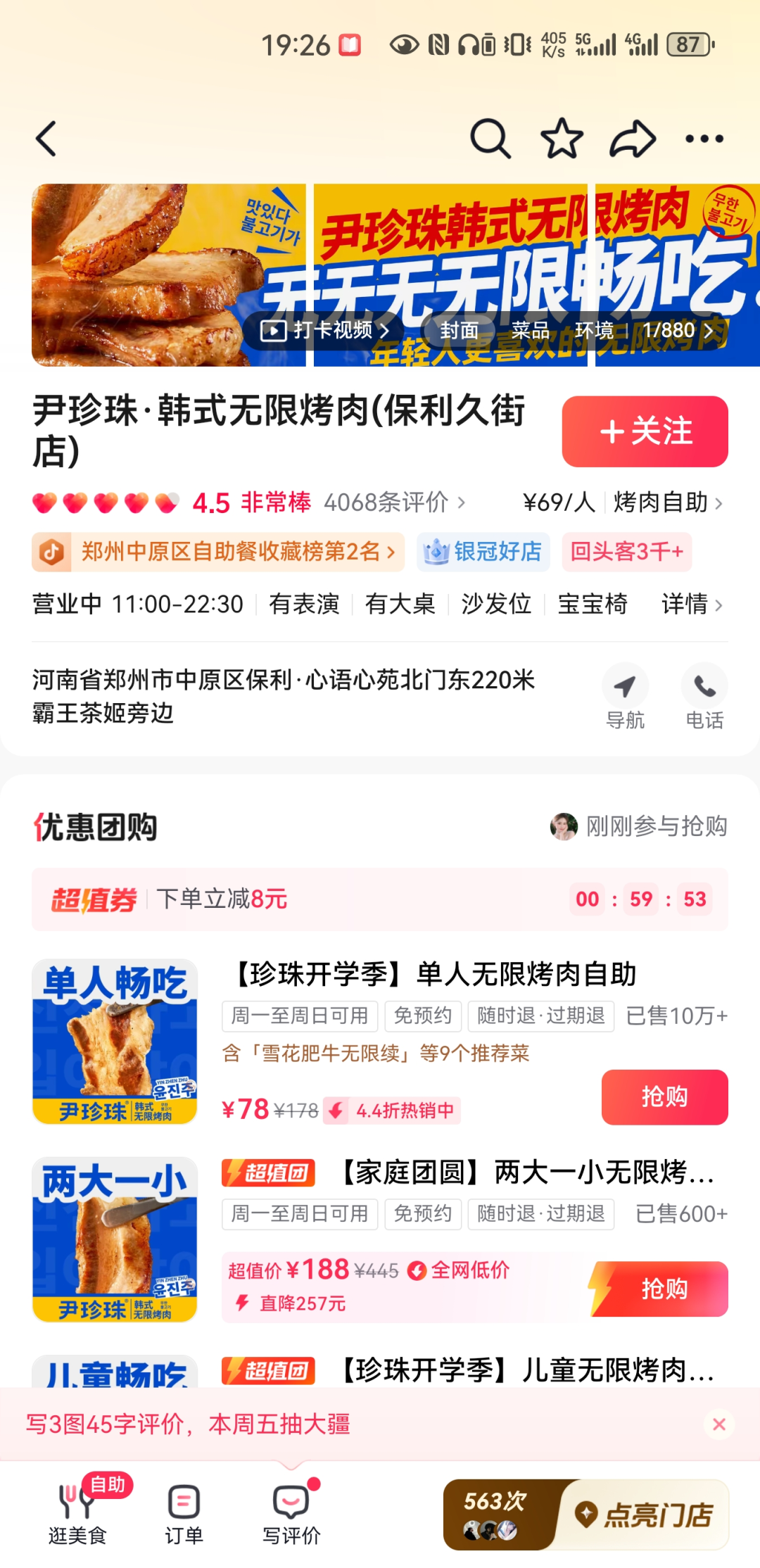Open search from the top bar

pyautogui.click(x=490, y=139)
